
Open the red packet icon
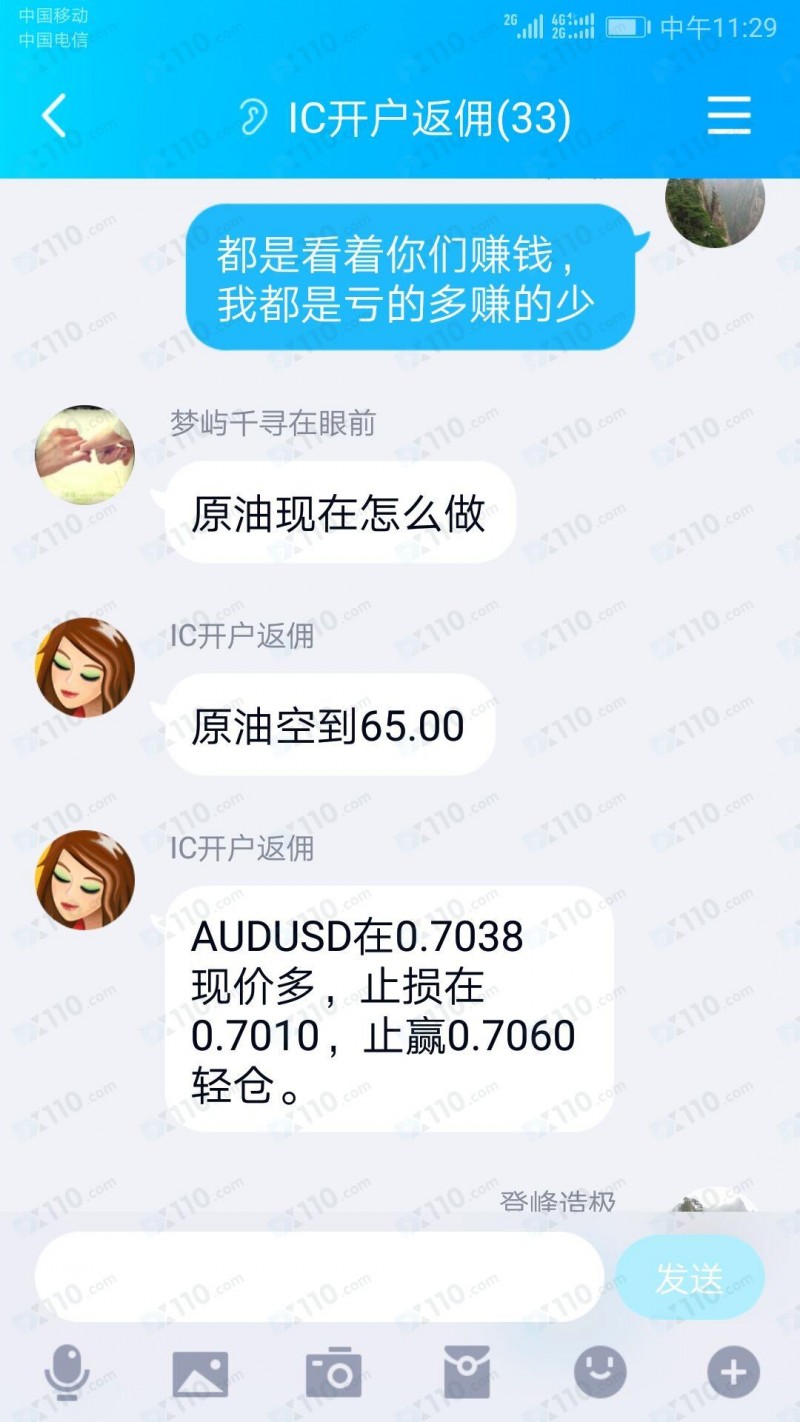point(467,1372)
